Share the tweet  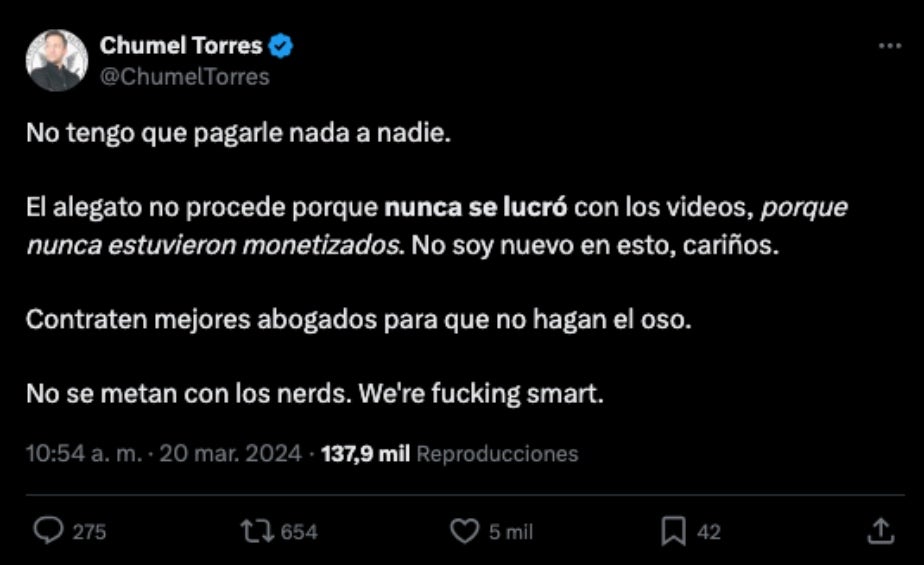coord(879,531)
